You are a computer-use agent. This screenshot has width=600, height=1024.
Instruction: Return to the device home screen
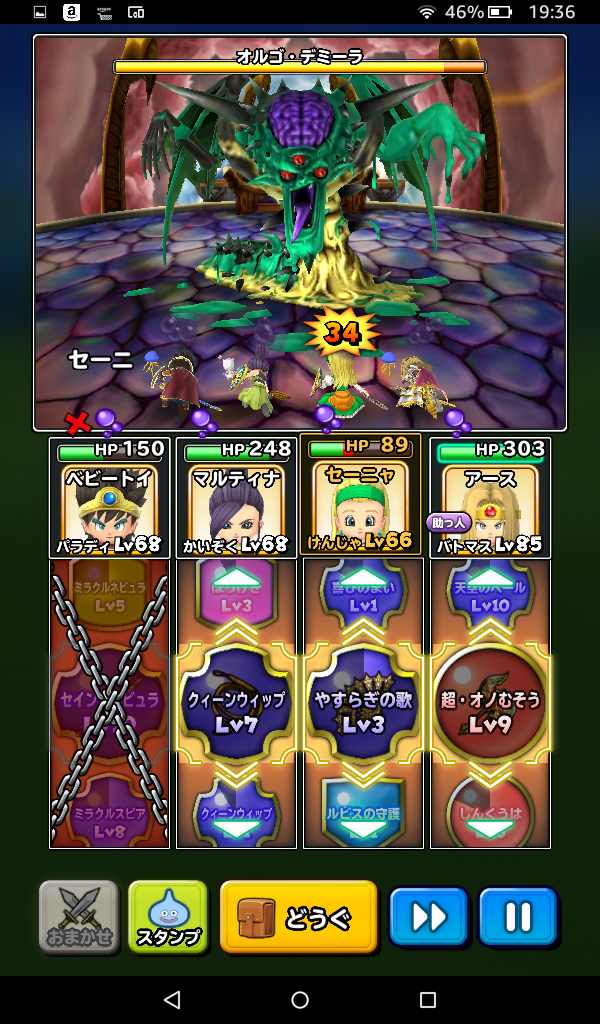tap(300, 999)
